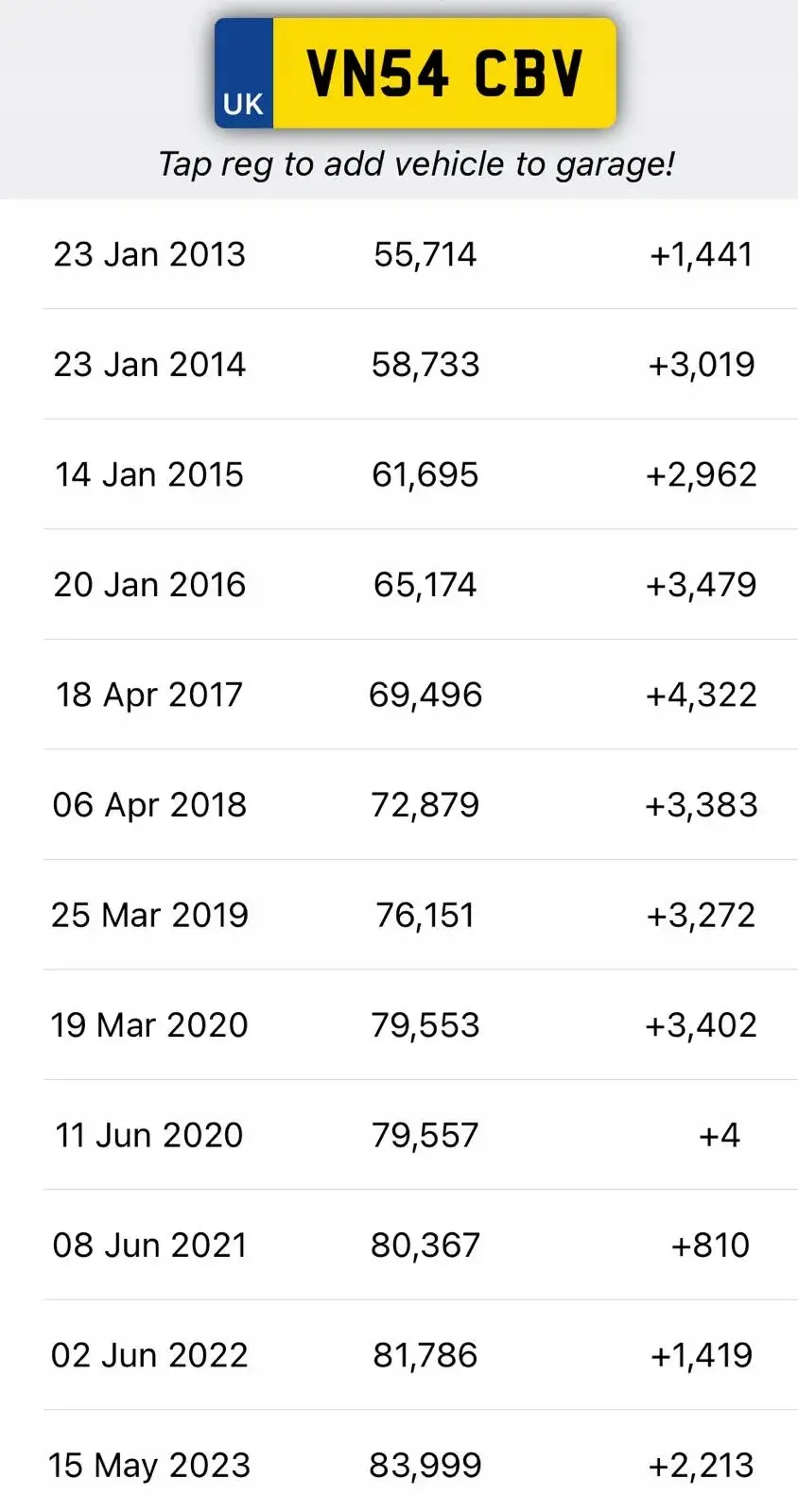The width and height of the screenshot is (798, 1512).
Task: Tap the VN54 CBV registration plate
Action: point(416,74)
